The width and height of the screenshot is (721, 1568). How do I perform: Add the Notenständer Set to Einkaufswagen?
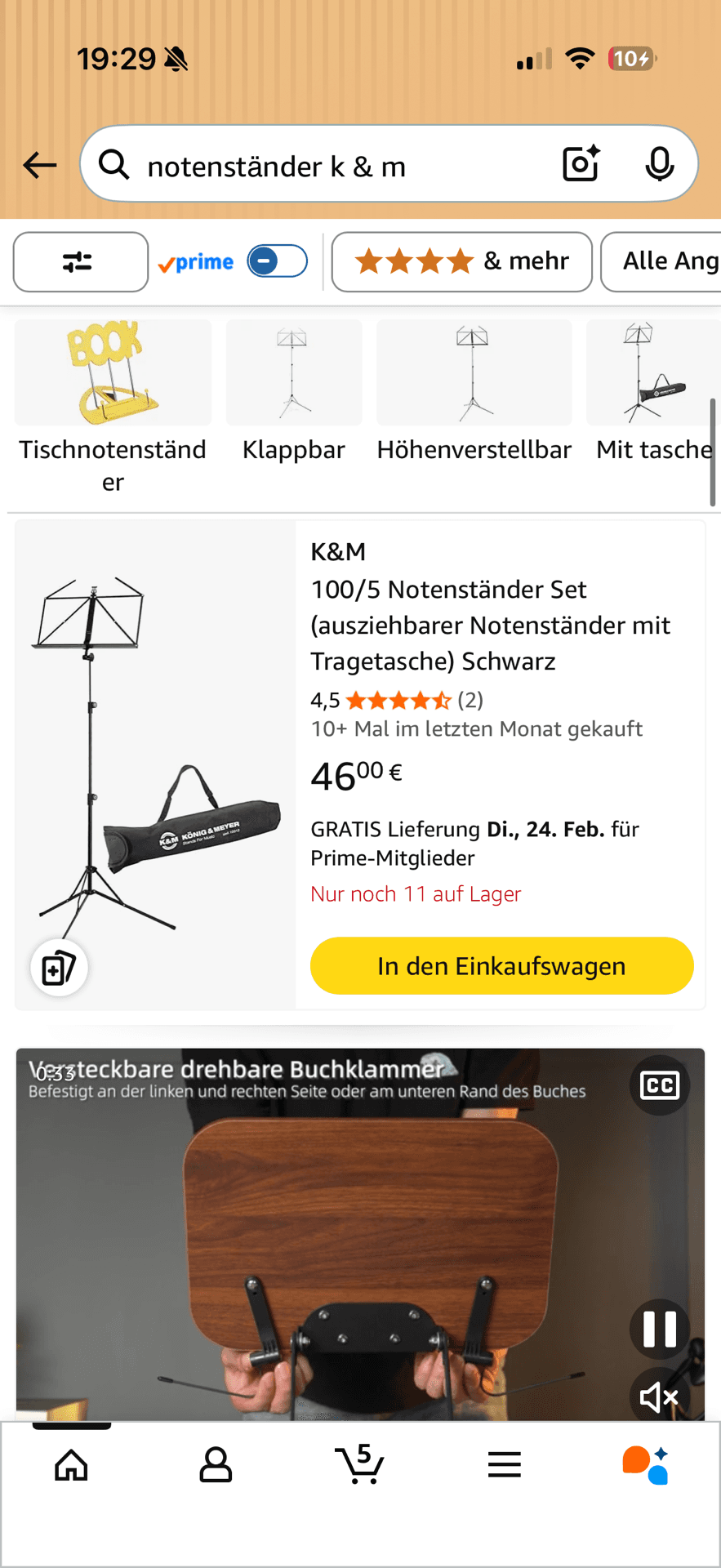pyautogui.click(x=501, y=966)
